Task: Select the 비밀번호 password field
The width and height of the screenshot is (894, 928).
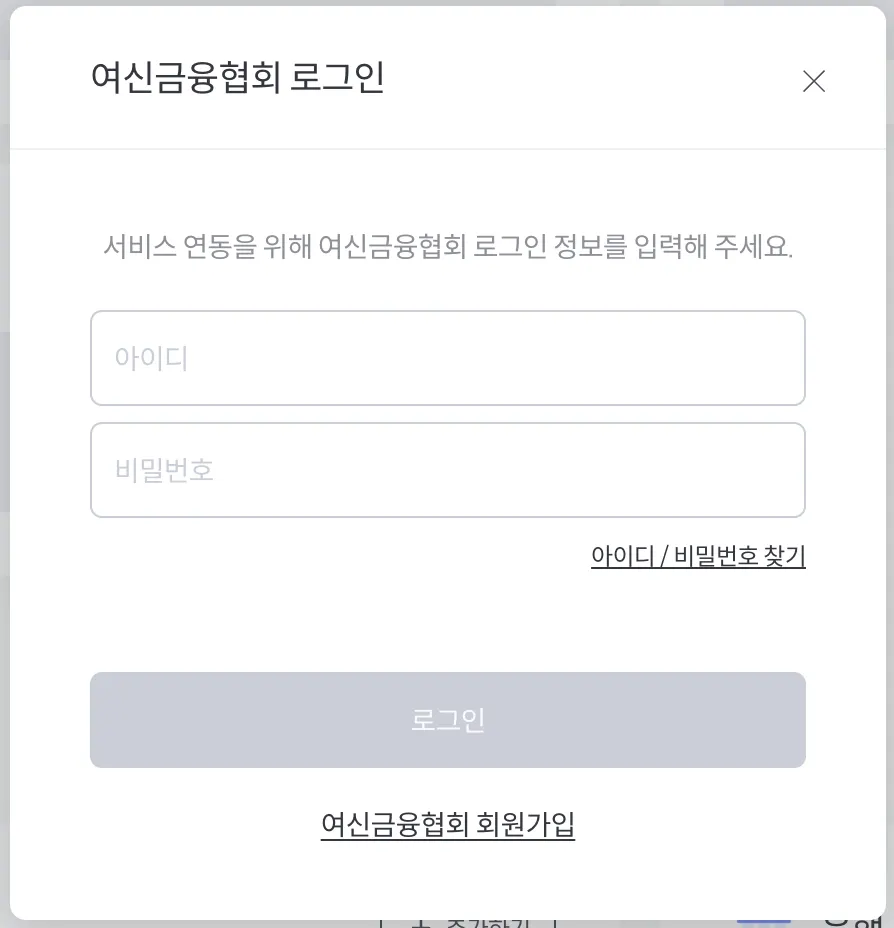Action: click(x=448, y=470)
